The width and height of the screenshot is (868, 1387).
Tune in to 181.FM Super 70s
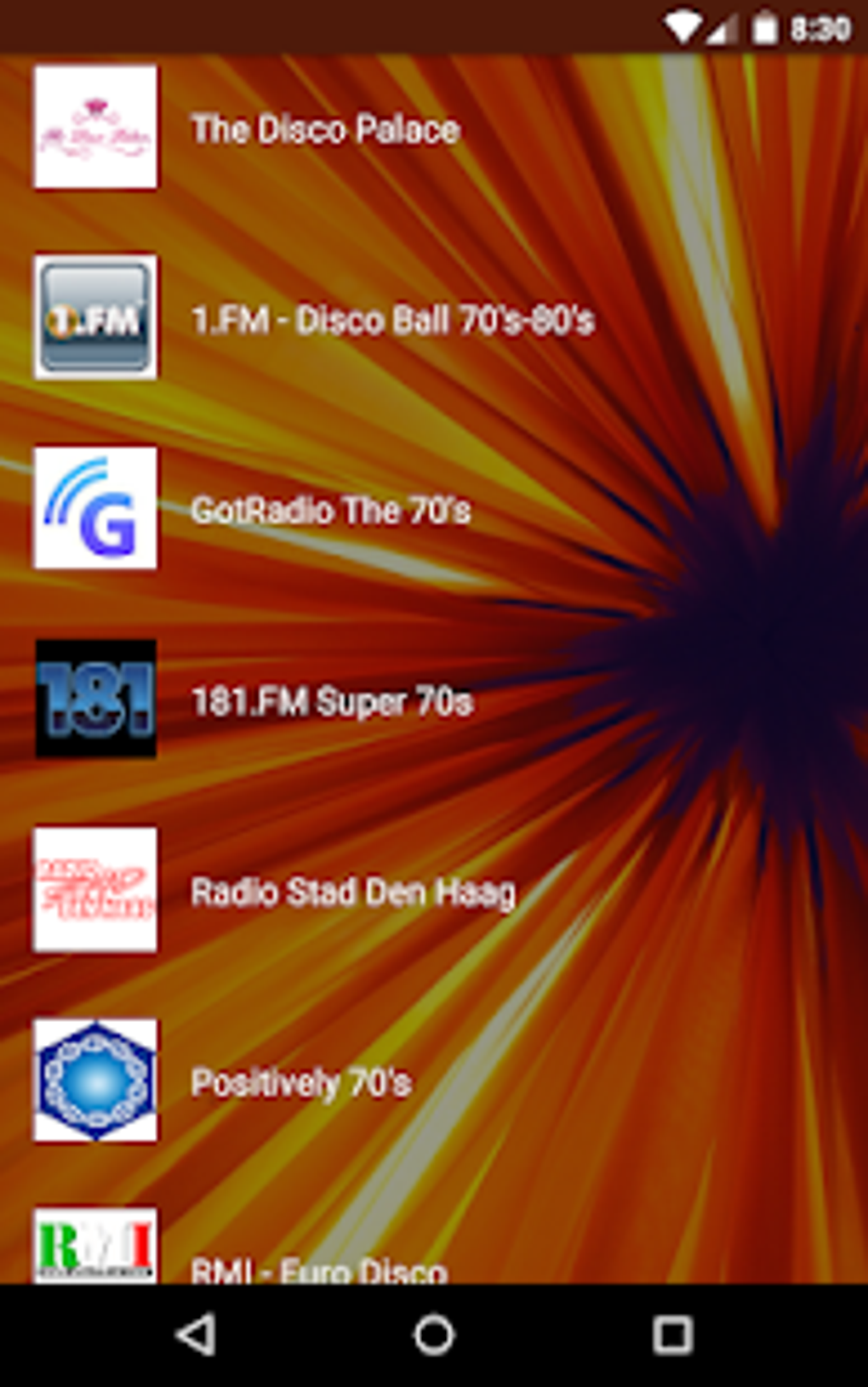pyautogui.click(x=332, y=702)
